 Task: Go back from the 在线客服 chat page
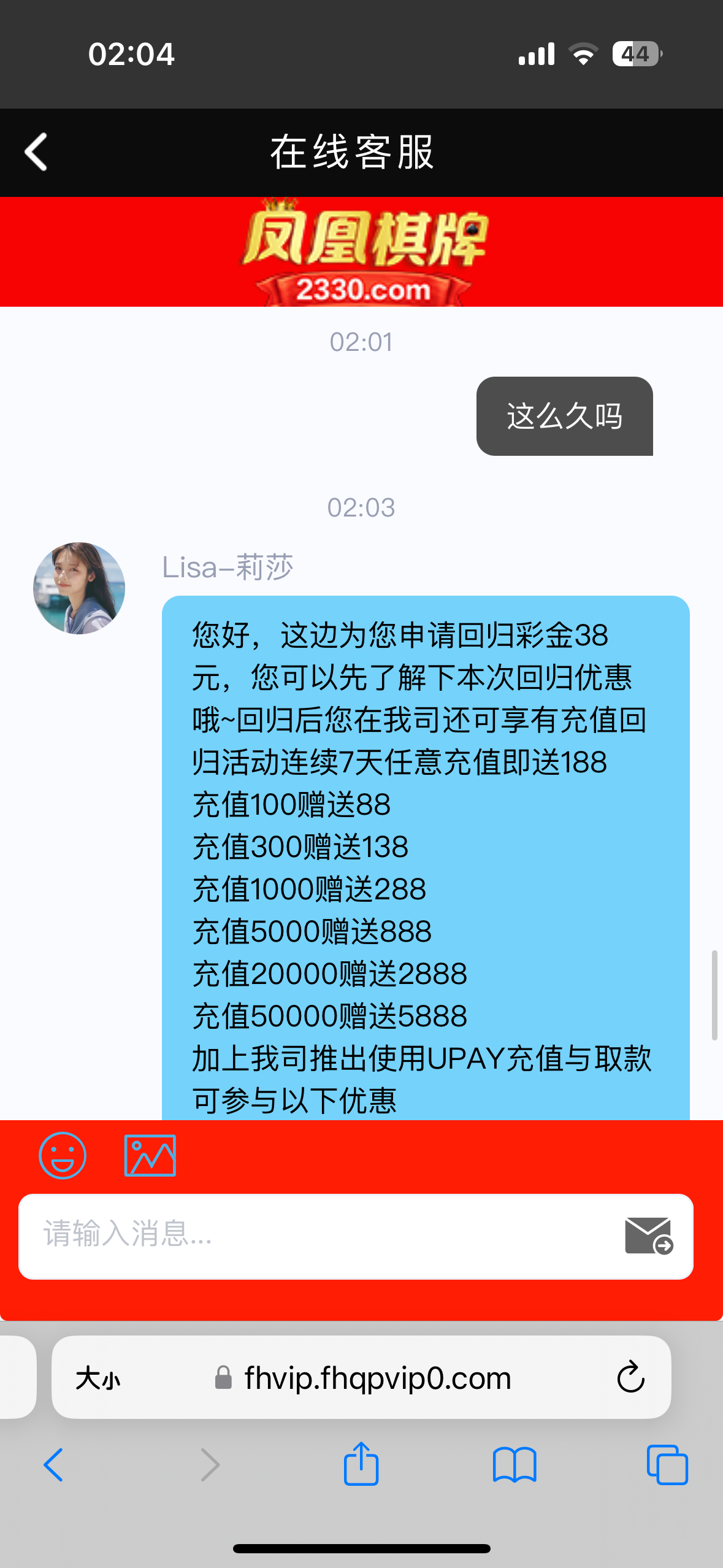36,152
